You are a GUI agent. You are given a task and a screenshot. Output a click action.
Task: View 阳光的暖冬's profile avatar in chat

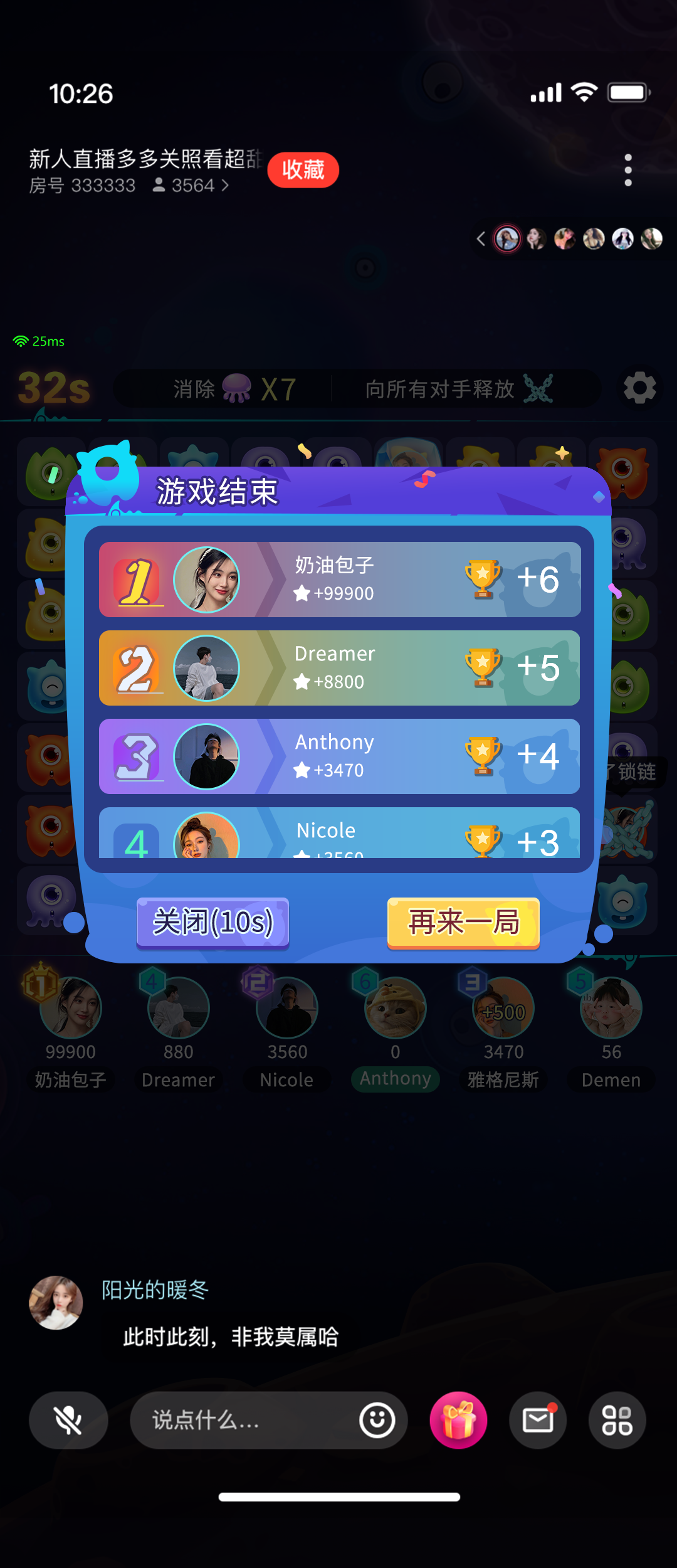coord(56,1302)
